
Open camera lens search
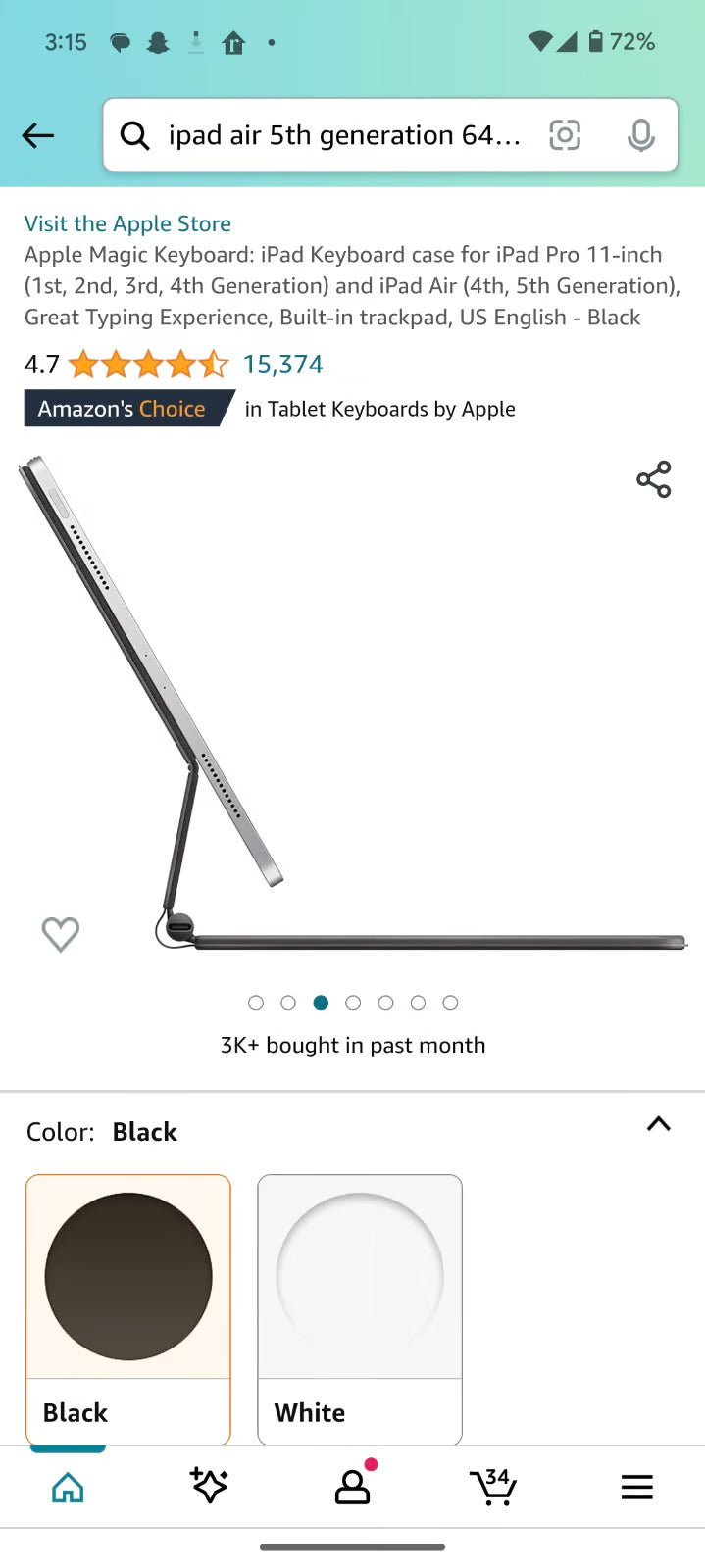tap(565, 135)
